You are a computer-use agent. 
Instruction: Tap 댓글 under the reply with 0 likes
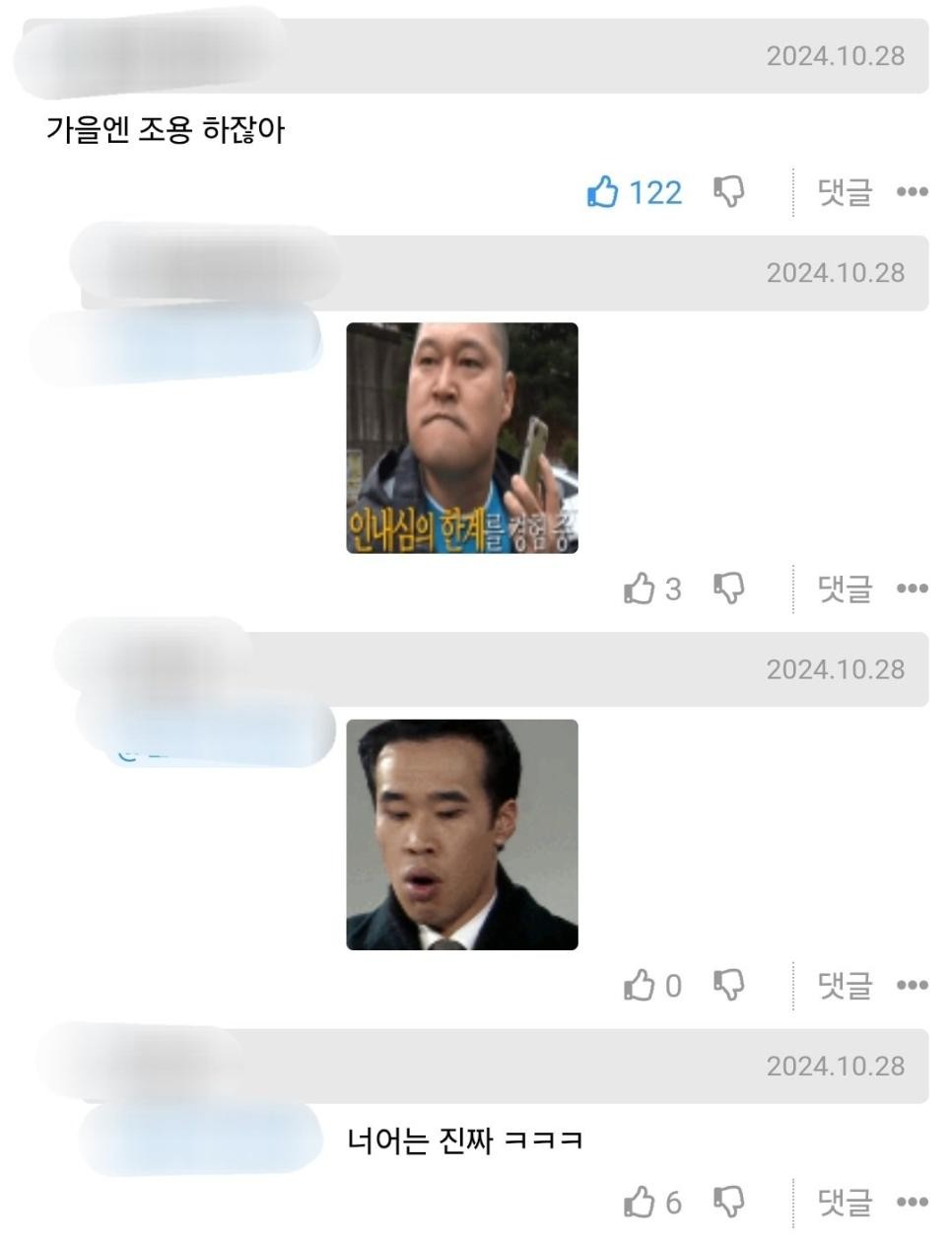[845, 985]
